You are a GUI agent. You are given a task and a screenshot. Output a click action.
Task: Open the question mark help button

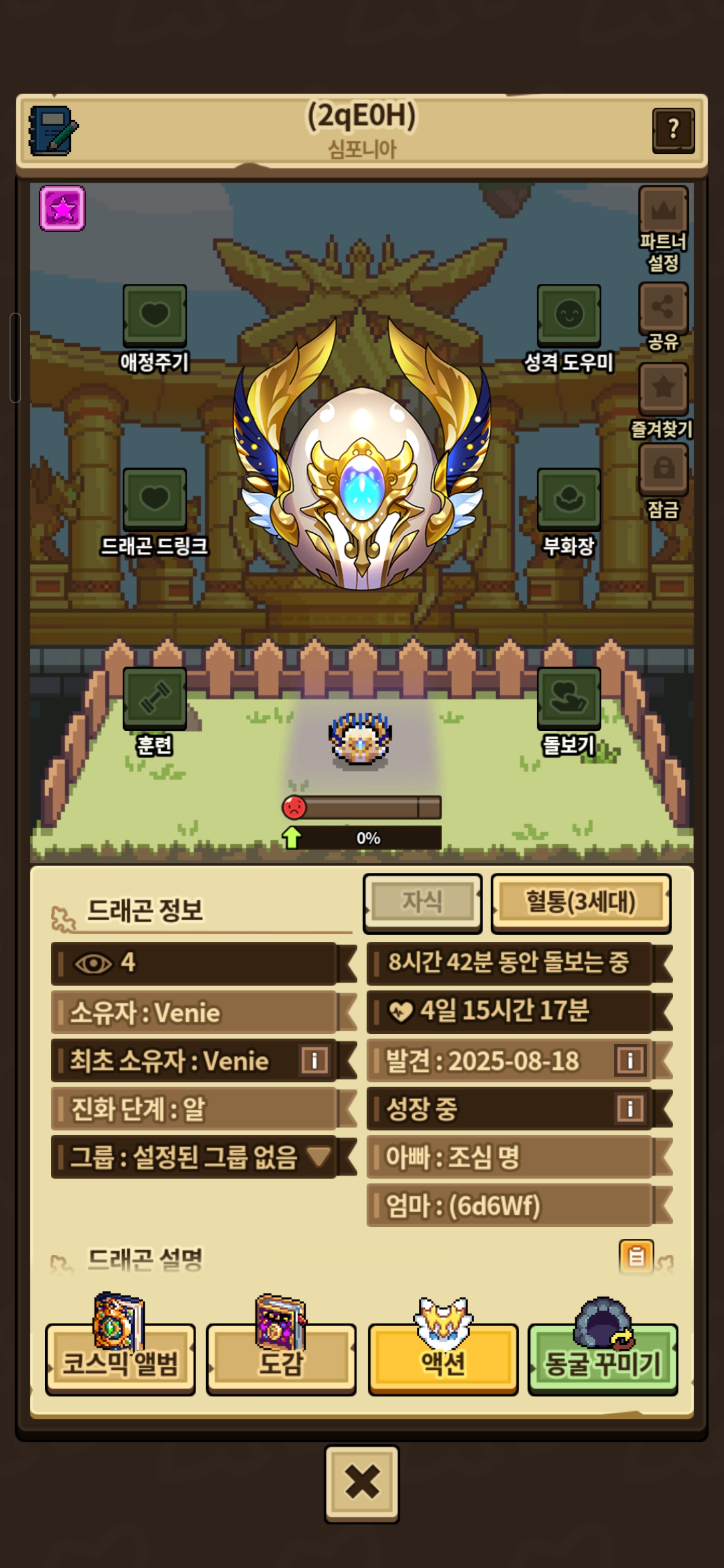[673, 130]
